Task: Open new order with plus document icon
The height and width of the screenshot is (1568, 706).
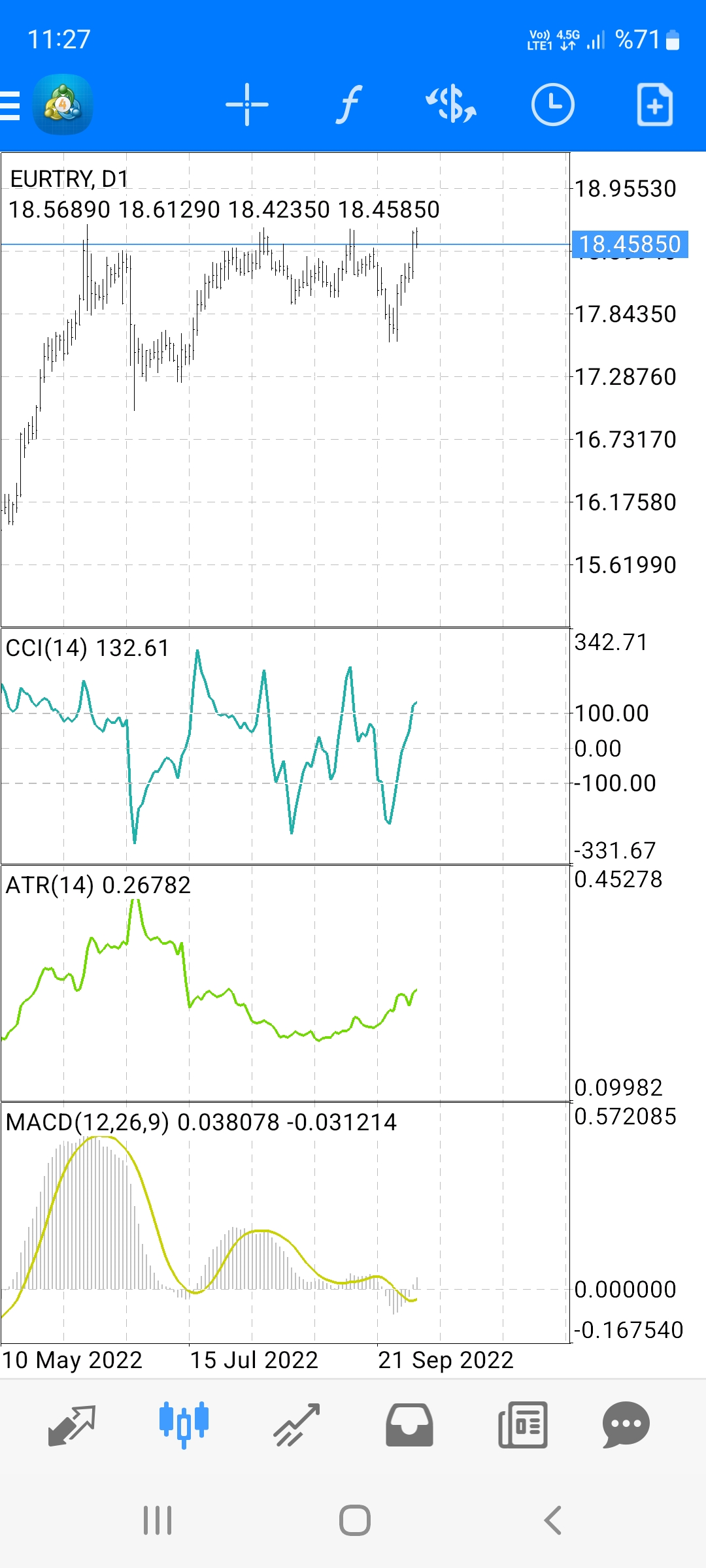Action: click(655, 105)
